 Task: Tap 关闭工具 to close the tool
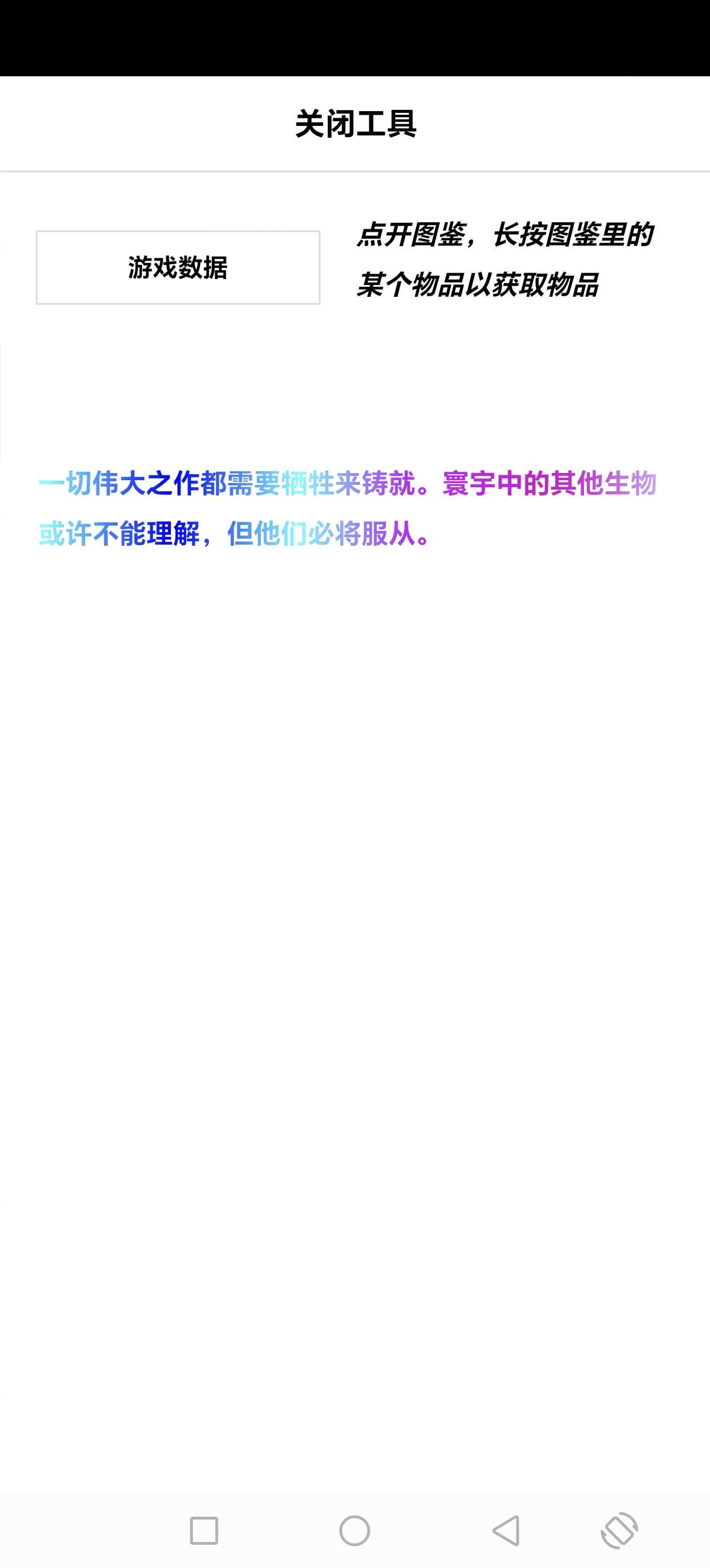click(x=355, y=124)
